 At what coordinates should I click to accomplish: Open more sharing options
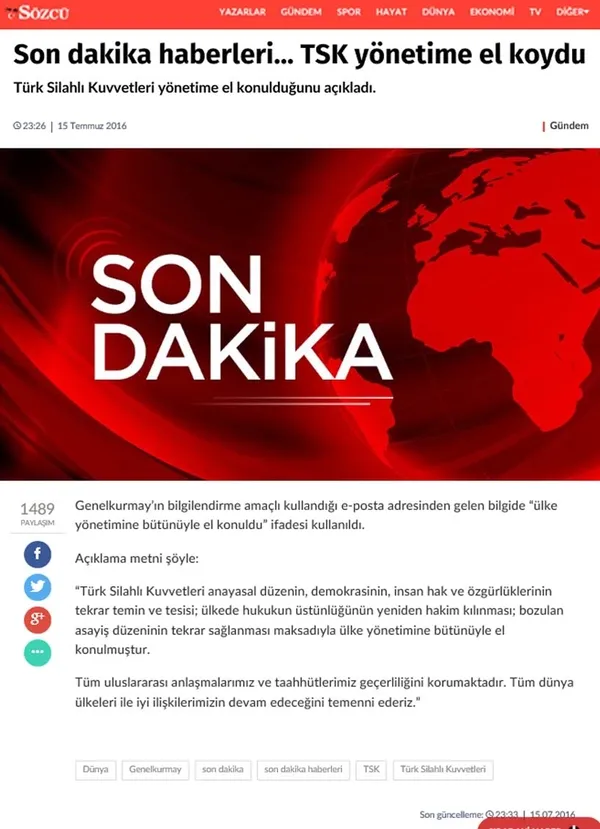(x=38, y=652)
